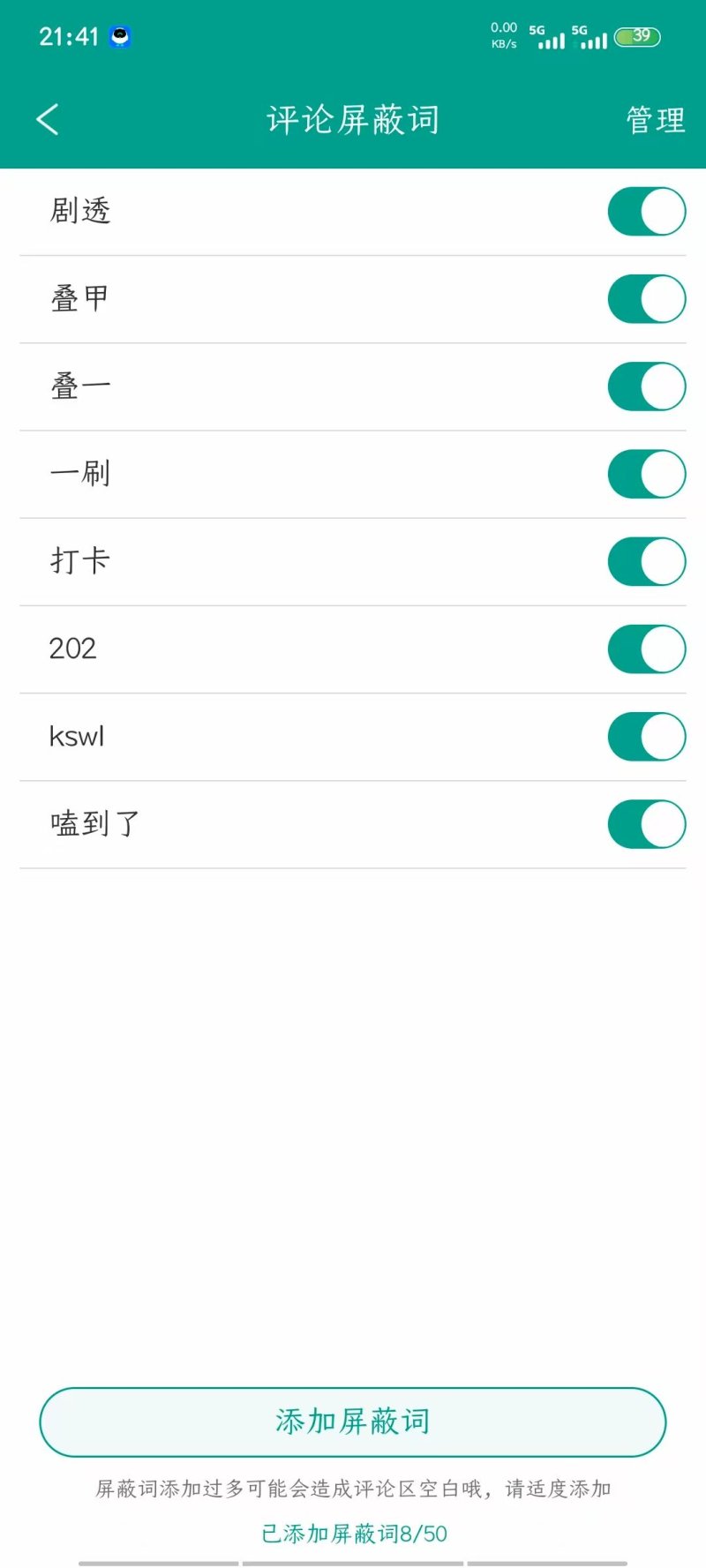Turn off the kswl filter
Image resolution: width=706 pixels, height=1568 pixels.
tap(646, 736)
